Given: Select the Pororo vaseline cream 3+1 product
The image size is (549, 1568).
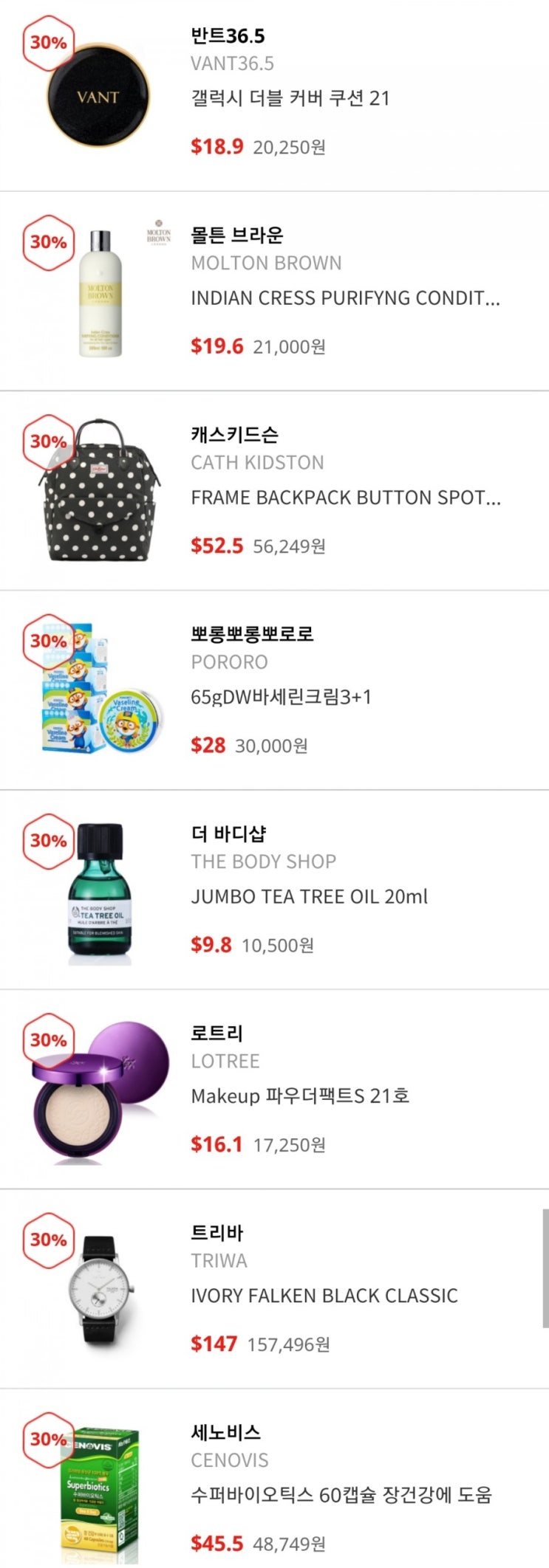Looking at the screenshot, I should [281, 697].
